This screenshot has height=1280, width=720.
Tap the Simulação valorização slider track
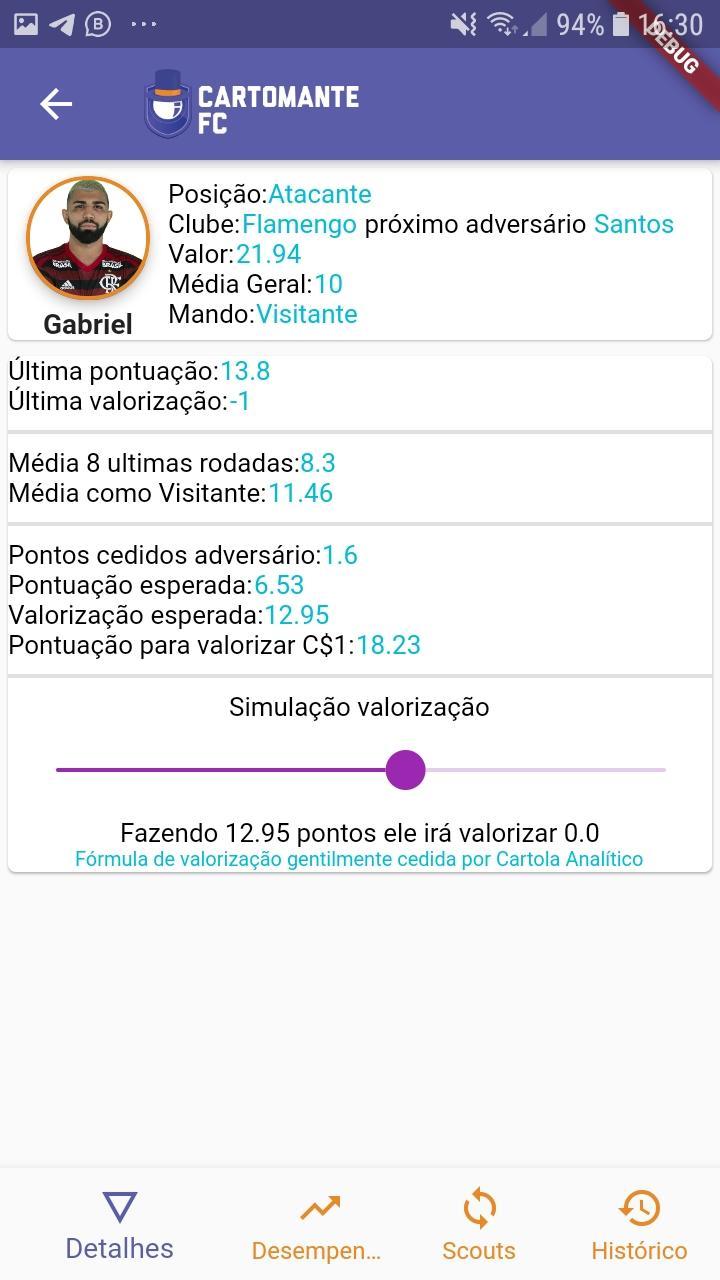pyautogui.click(x=360, y=770)
